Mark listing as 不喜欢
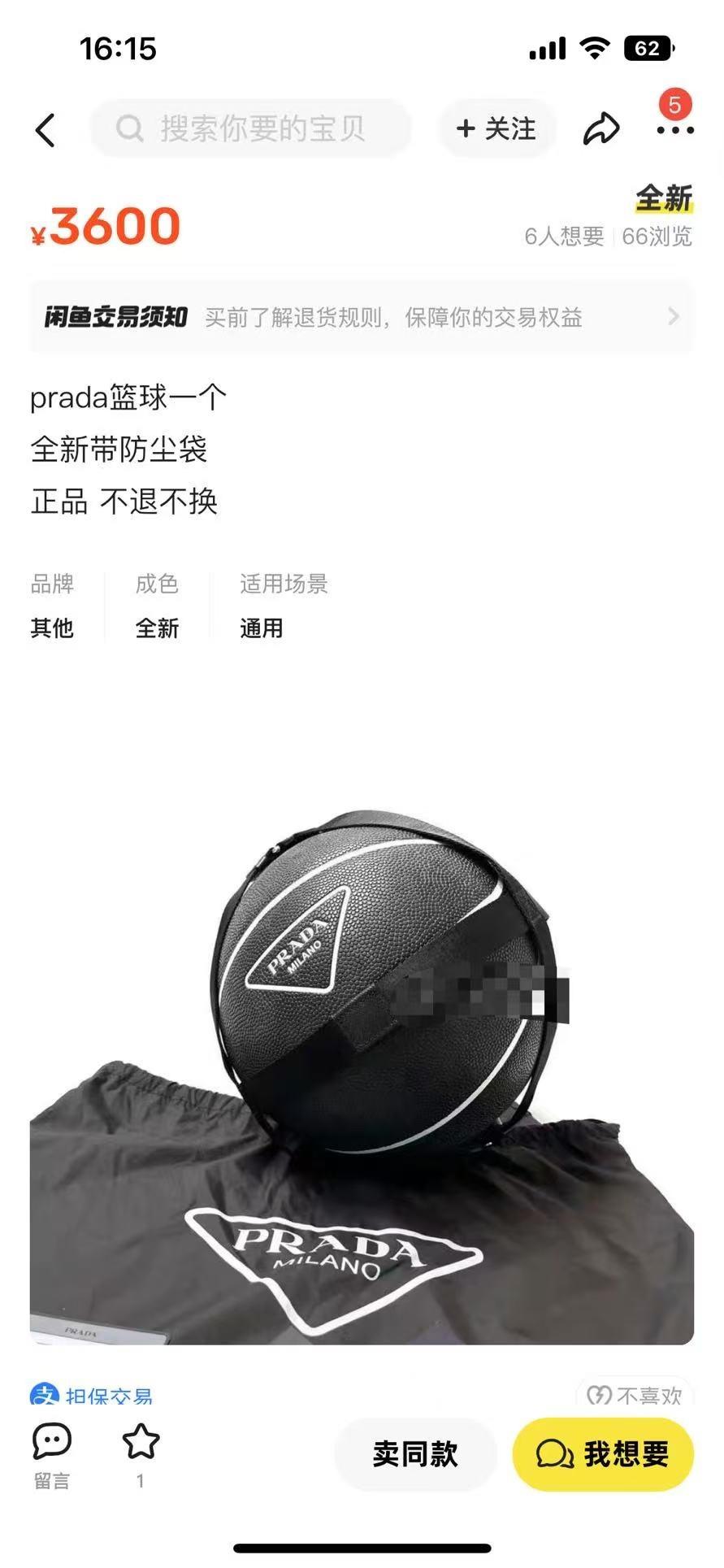This screenshot has width=724, height=1568. (635, 1395)
